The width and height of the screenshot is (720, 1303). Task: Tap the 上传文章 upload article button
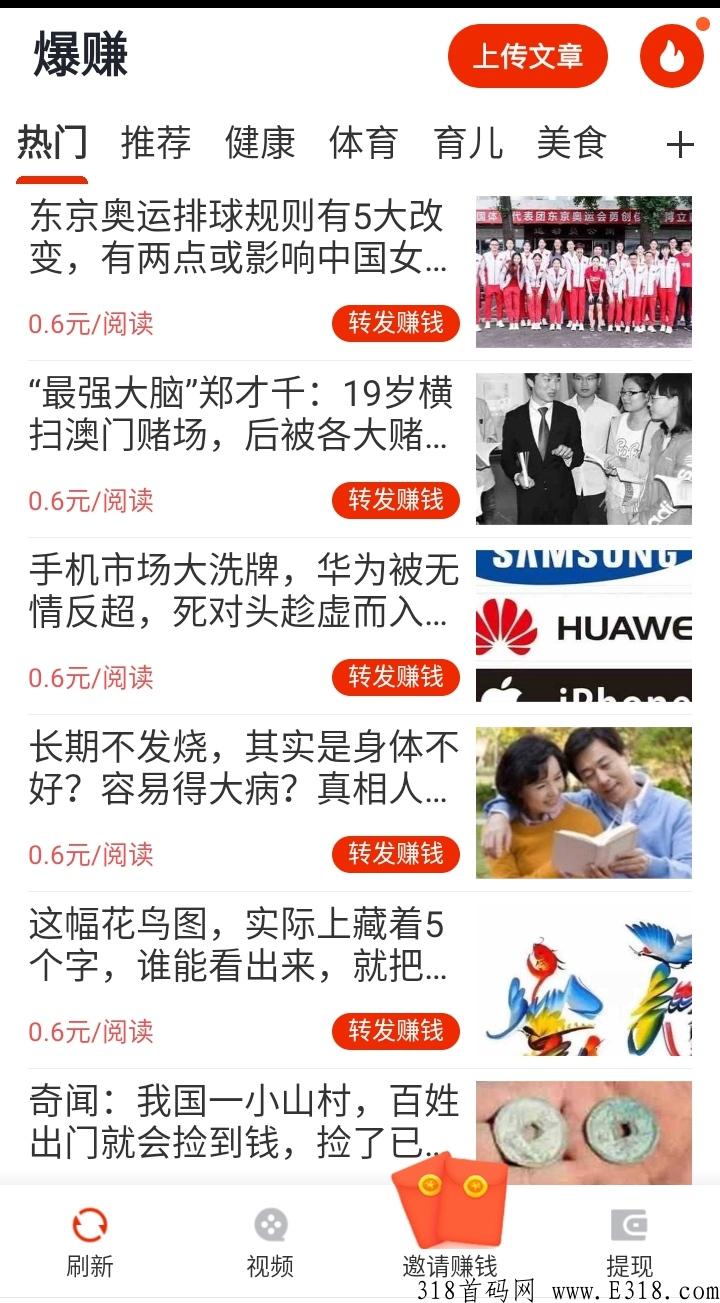[x=528, y=57]
